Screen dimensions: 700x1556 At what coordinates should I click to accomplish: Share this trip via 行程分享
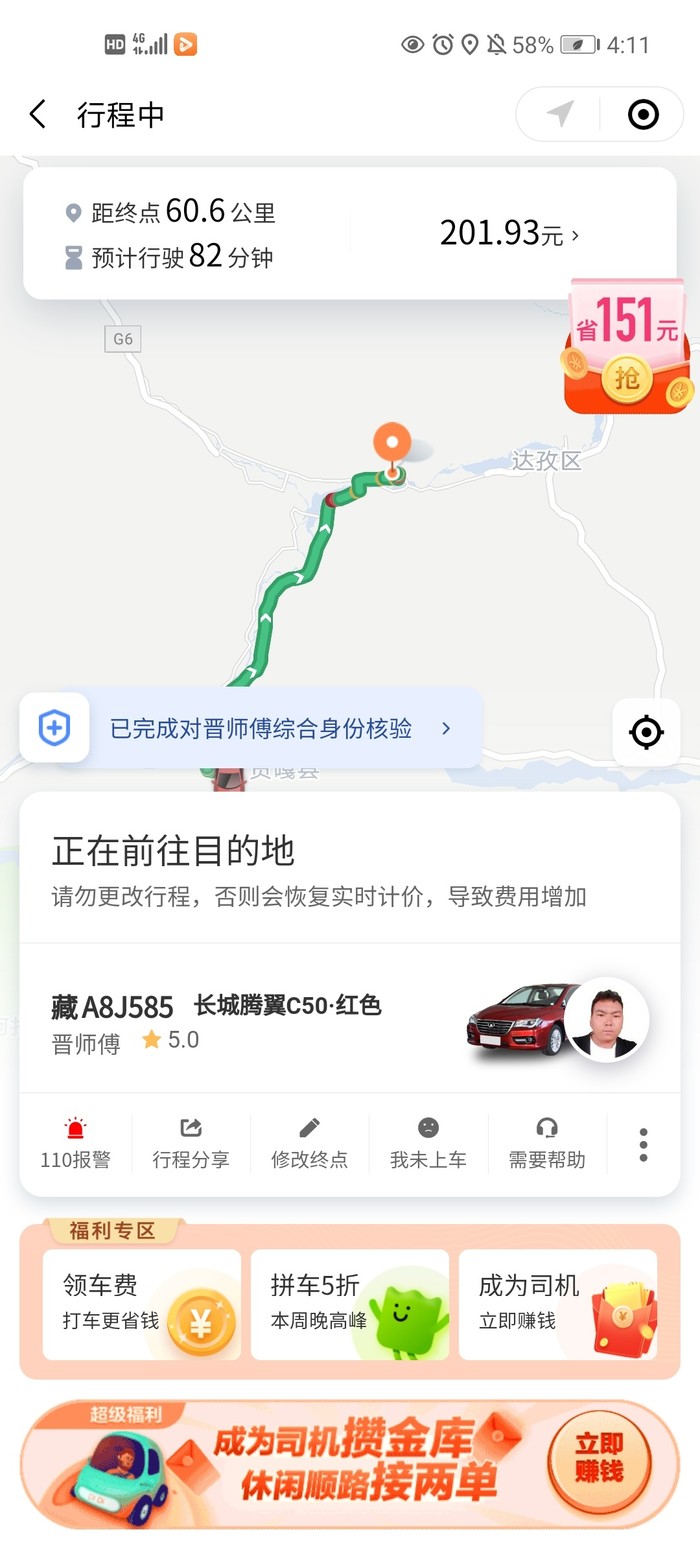(191, 1144)
